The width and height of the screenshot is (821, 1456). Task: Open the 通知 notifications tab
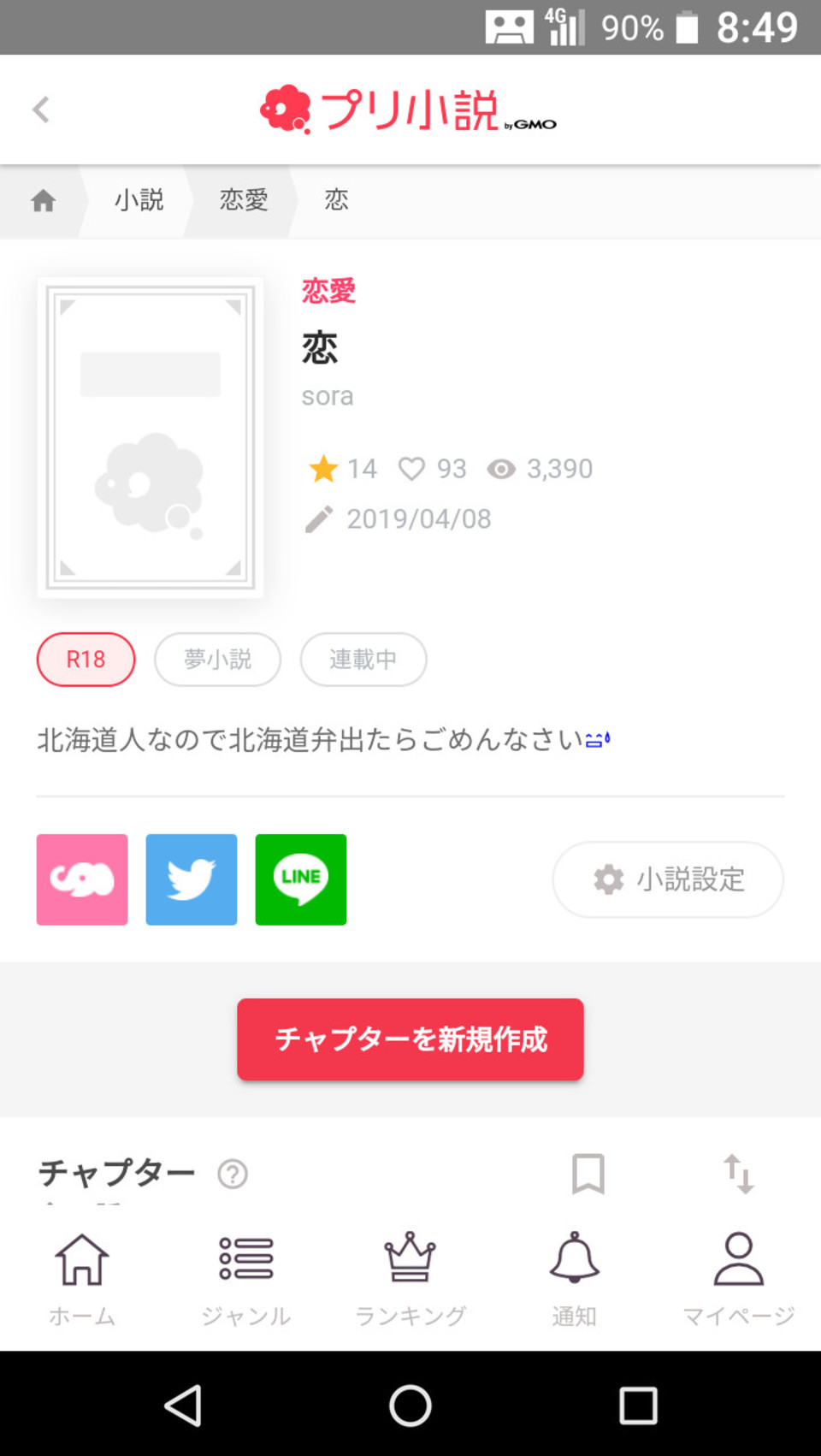tap(574, 1279)
